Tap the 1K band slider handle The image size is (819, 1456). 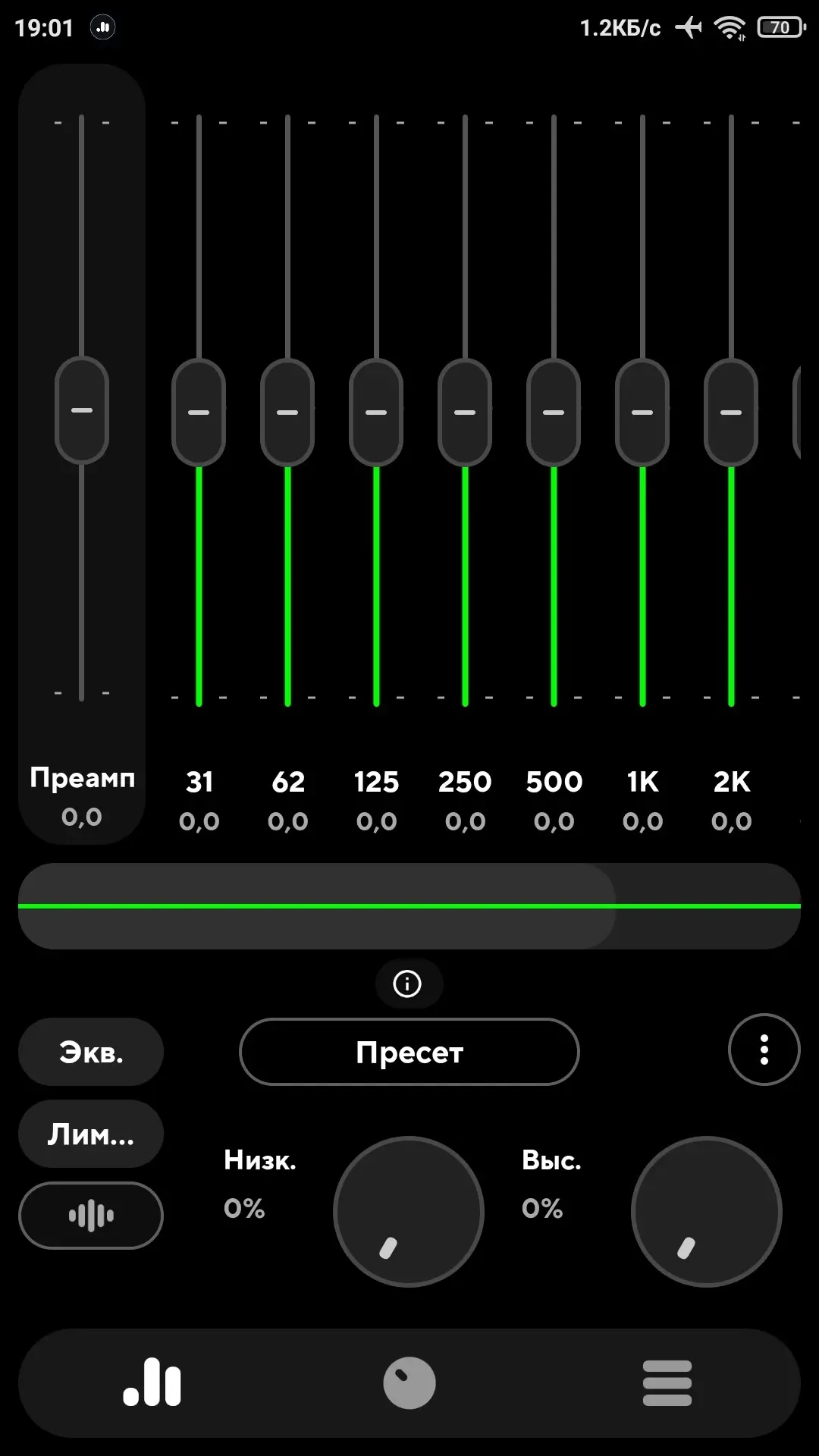(x=642, y=412)
